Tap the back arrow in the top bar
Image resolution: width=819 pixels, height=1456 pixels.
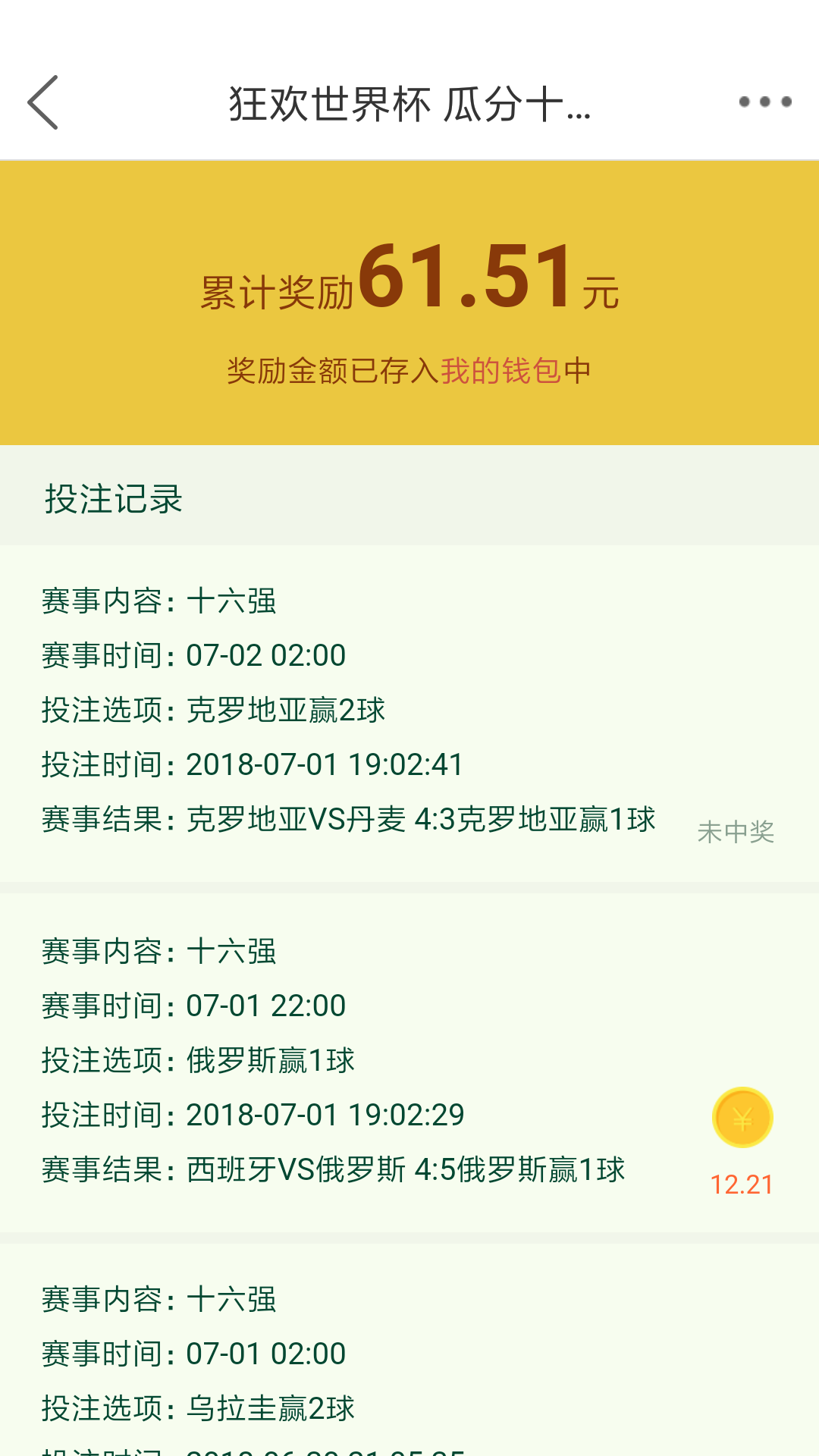[x=43, y=103]
